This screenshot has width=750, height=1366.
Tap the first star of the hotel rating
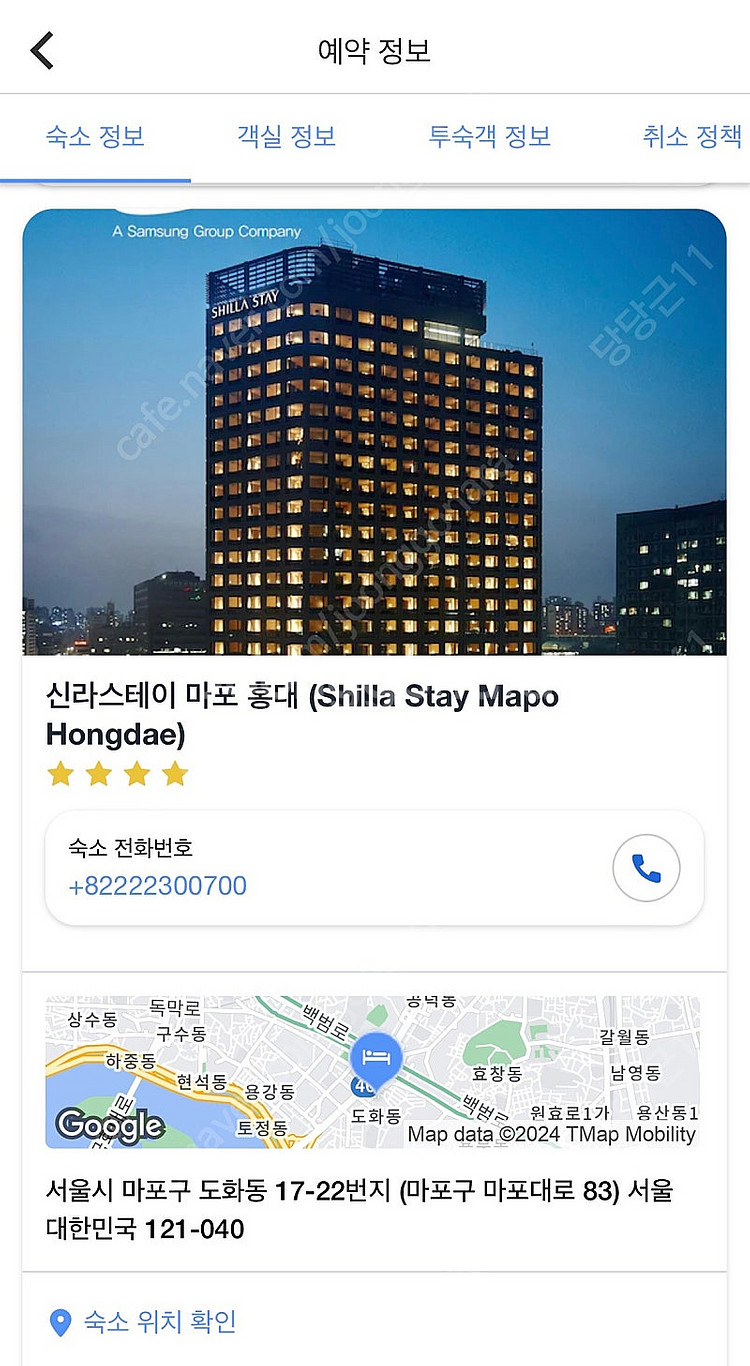61,773
